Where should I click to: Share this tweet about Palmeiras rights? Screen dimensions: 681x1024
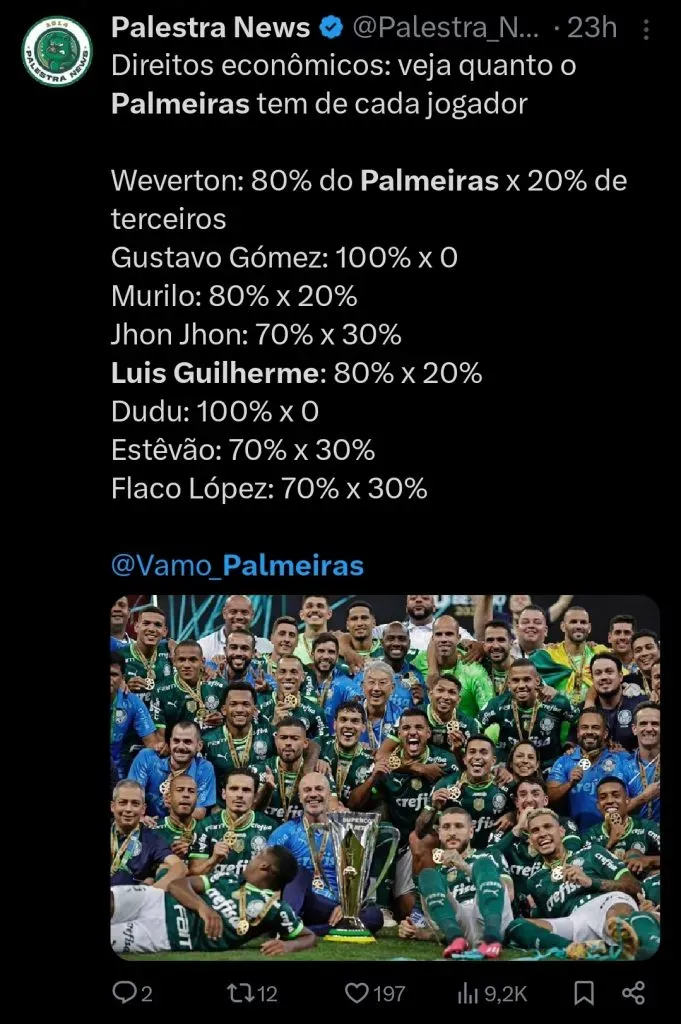tap(633, 992)
